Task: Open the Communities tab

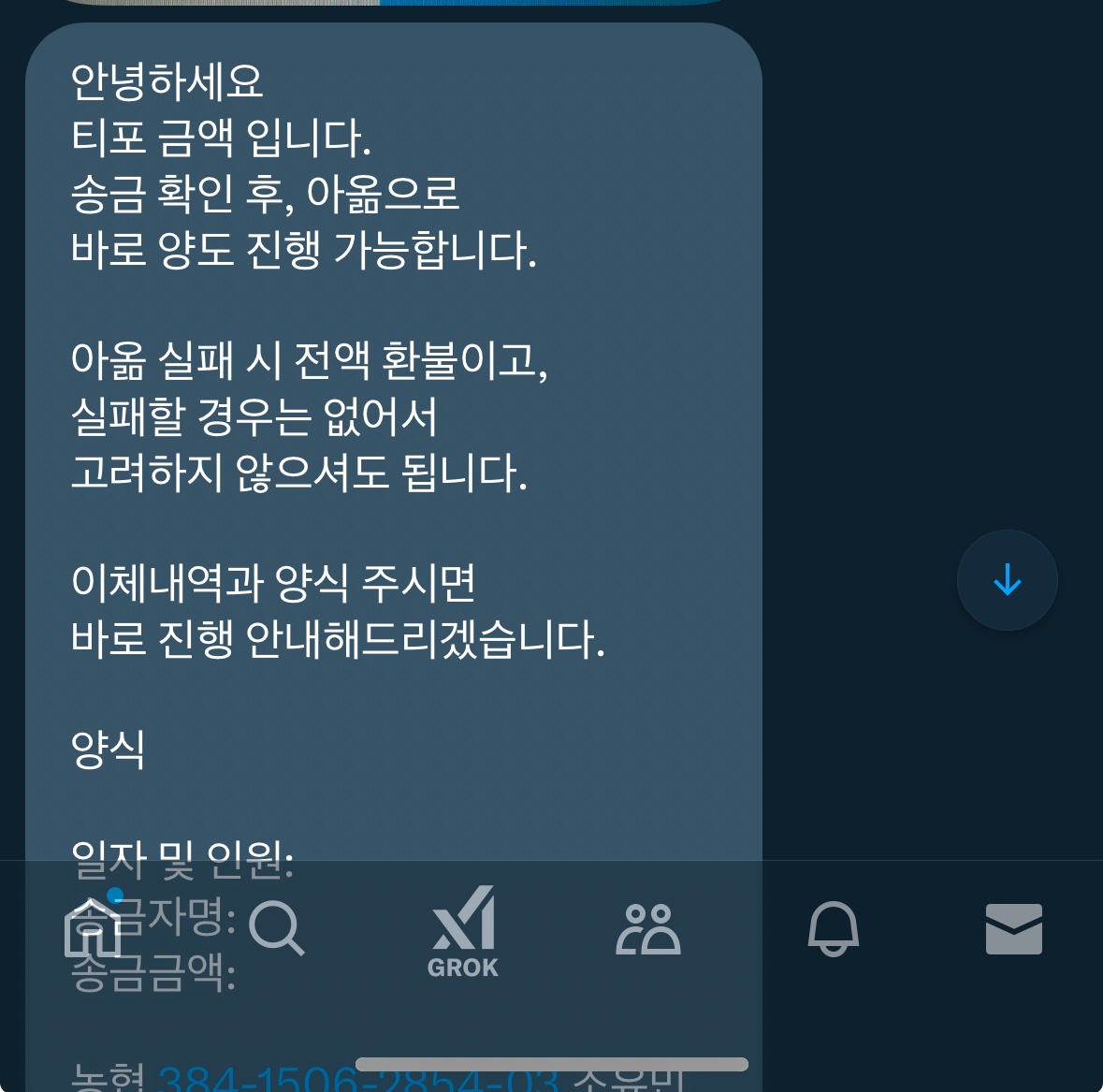Action: tap(647, 928)
